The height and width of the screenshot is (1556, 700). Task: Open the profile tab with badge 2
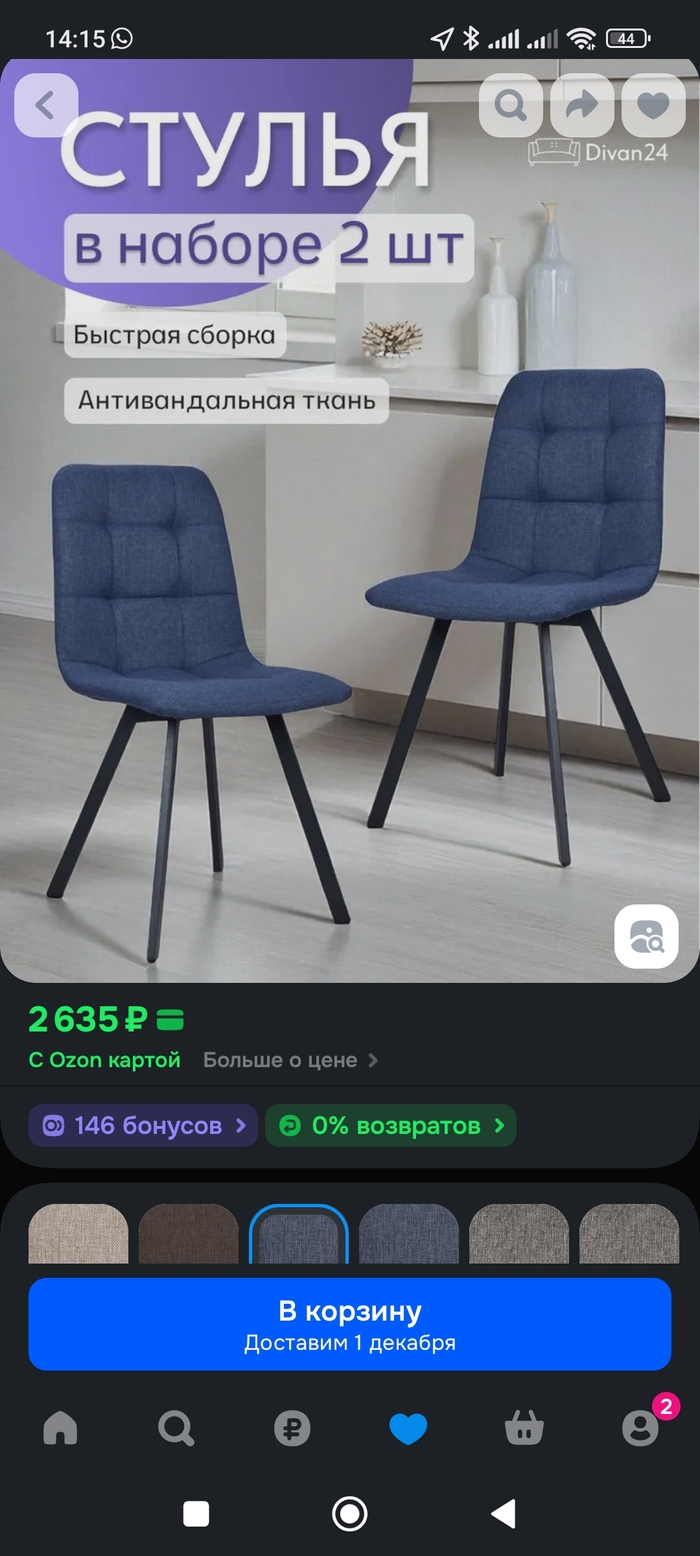pyautogui.click(x=640, y=1428)
